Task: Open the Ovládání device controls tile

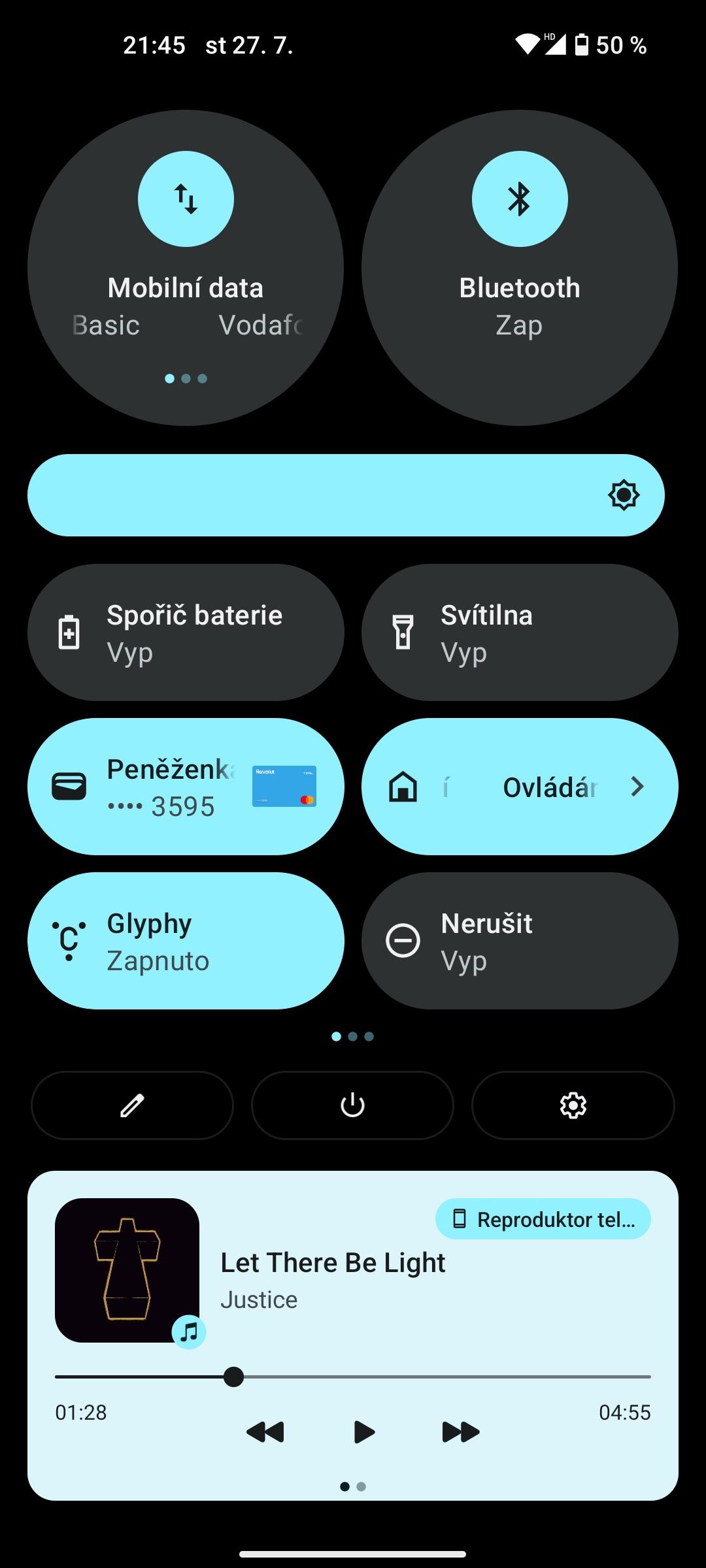Action: [520, 787]
